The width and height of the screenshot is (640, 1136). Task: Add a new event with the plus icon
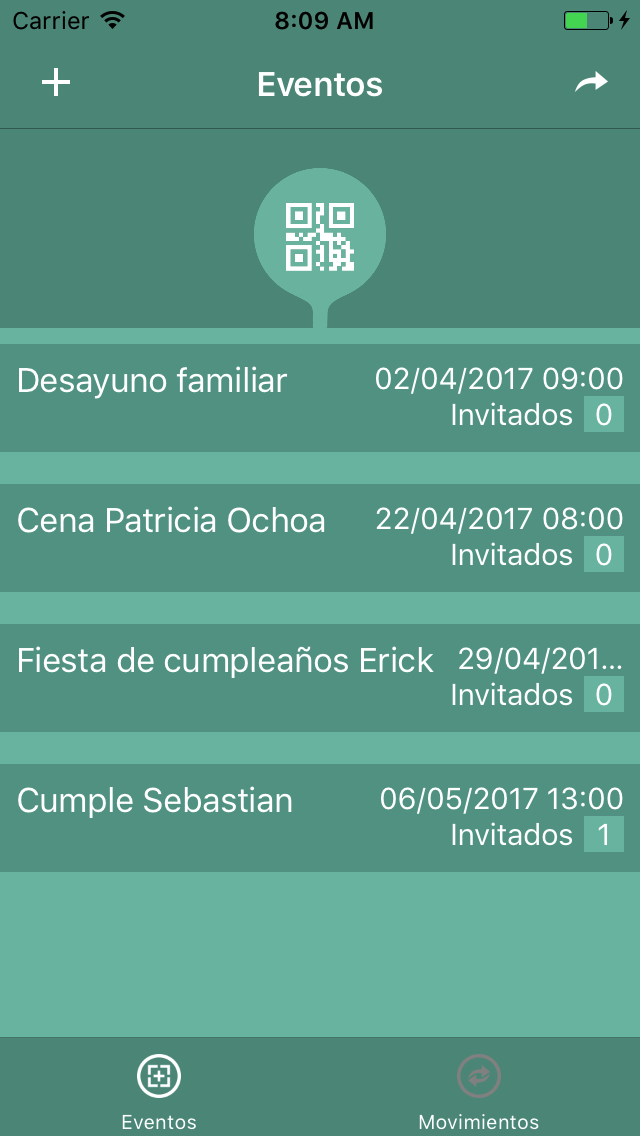click(56, 83)
